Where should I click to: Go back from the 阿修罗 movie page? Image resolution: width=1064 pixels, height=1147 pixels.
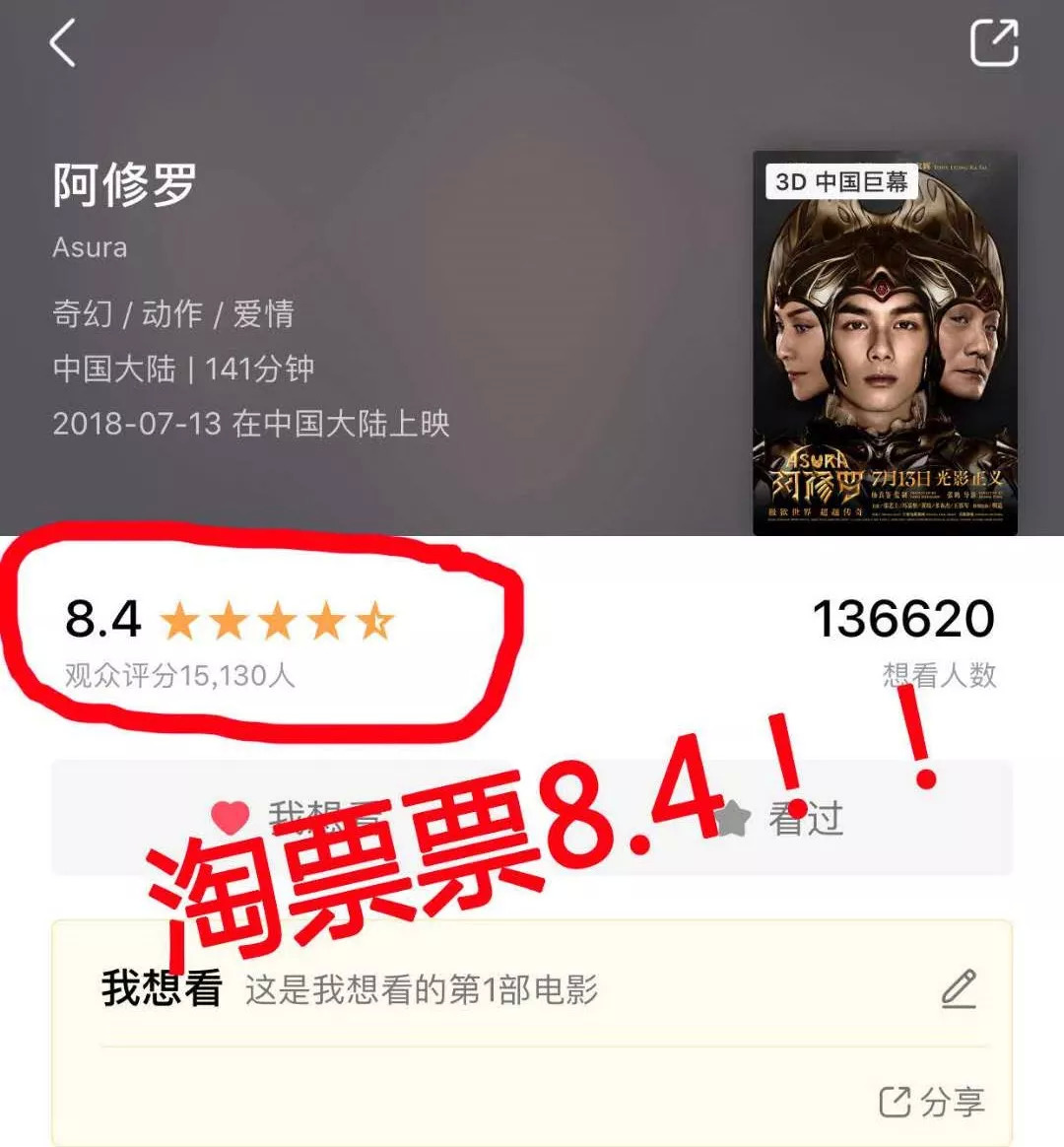coord(62,44)
